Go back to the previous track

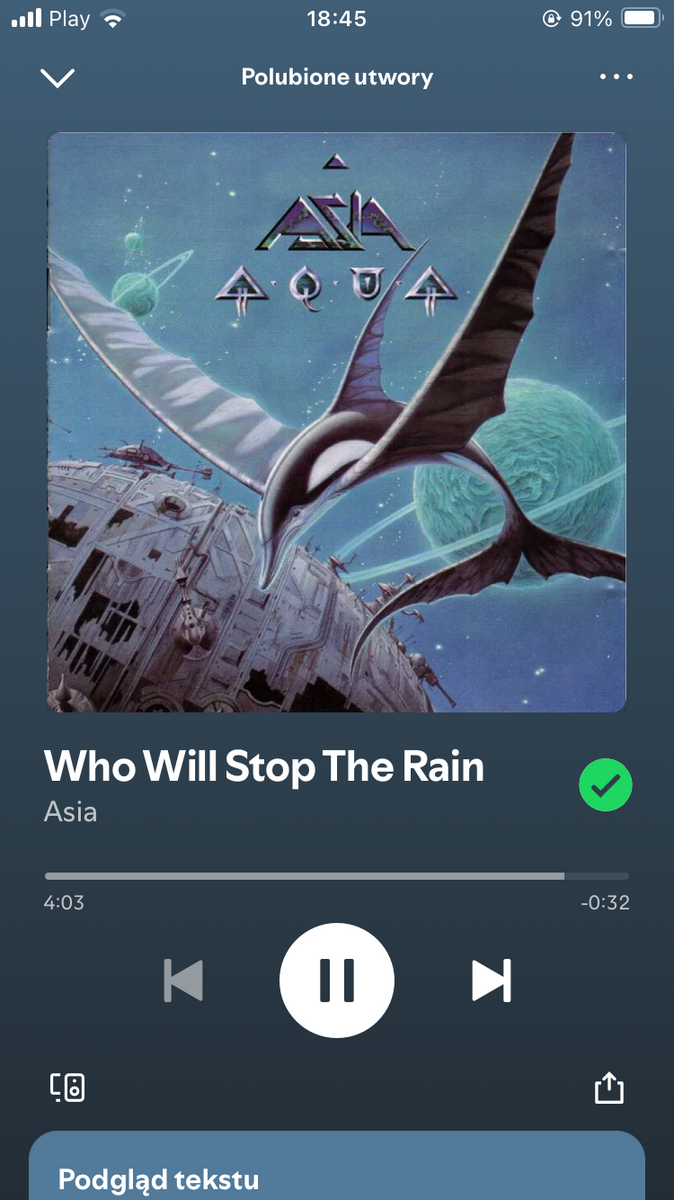tap(183, 980)
